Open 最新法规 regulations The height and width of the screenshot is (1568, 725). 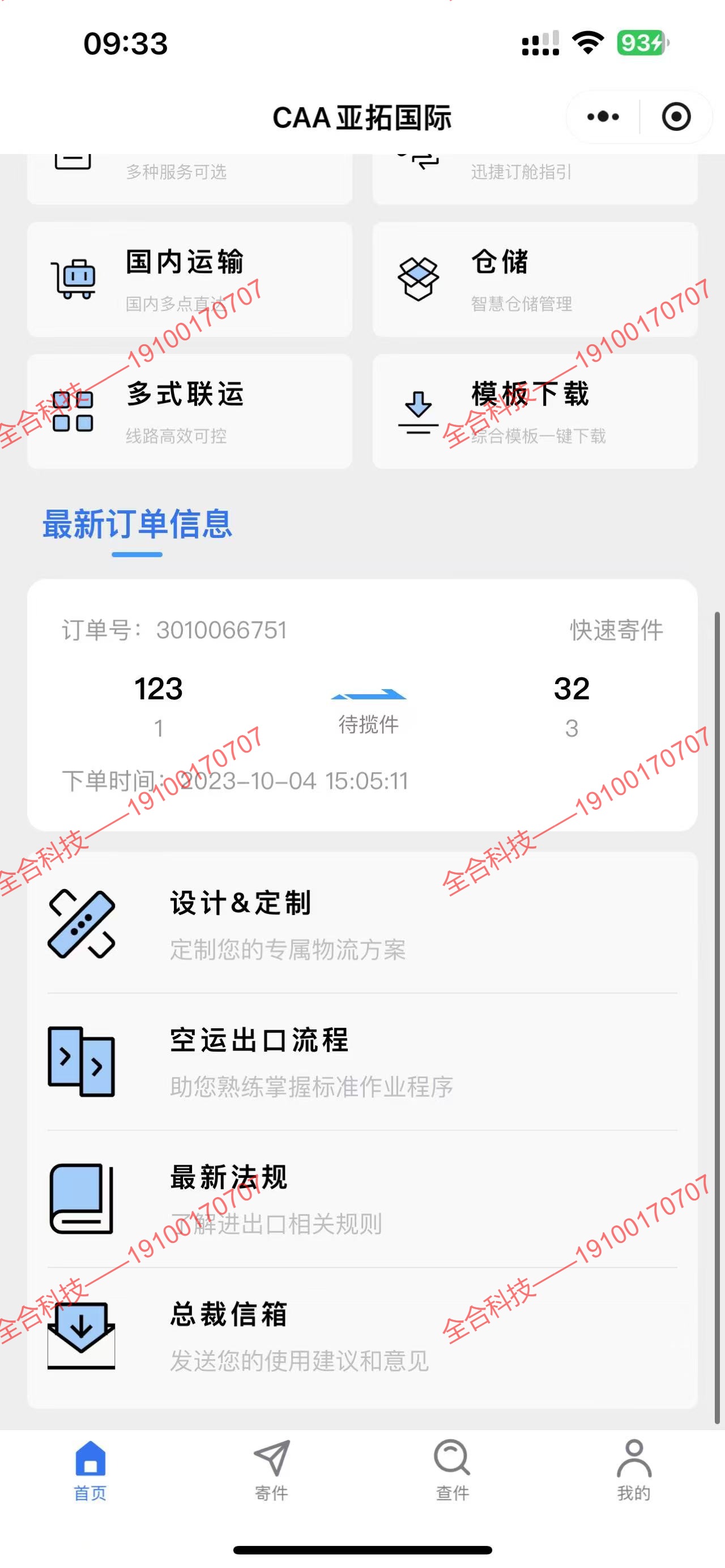point(362,1199)
